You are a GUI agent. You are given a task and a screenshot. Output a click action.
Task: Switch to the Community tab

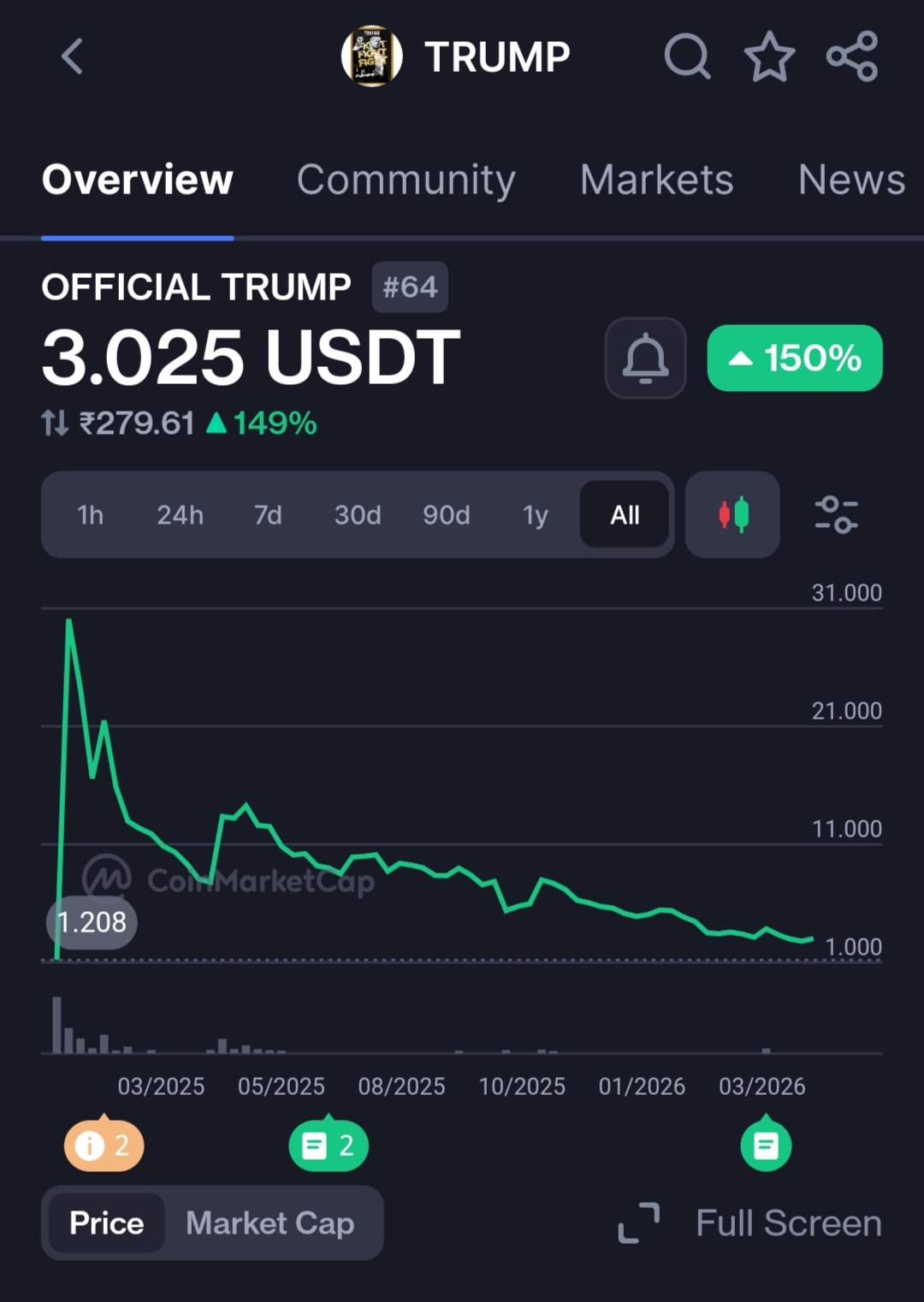click(406, 180)
